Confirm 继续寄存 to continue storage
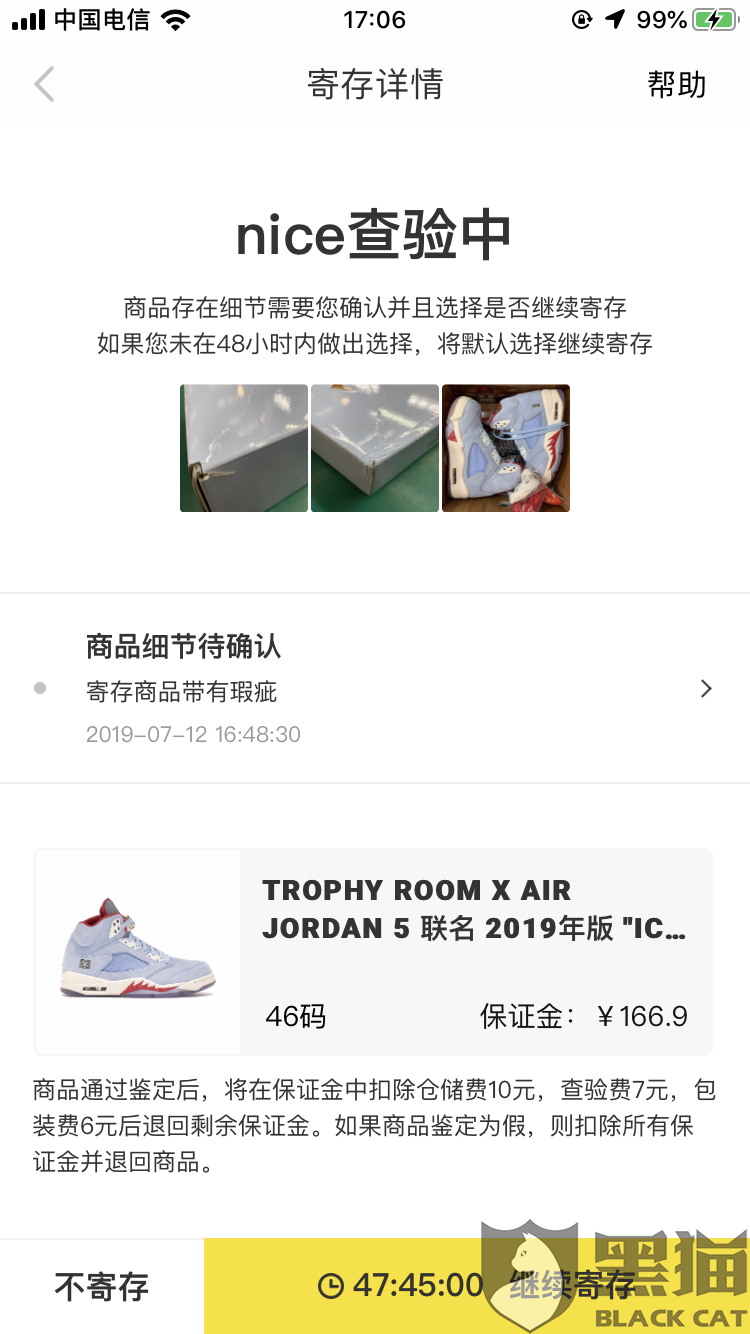The image size is (750, 1334). click(x=476, y=1286)
